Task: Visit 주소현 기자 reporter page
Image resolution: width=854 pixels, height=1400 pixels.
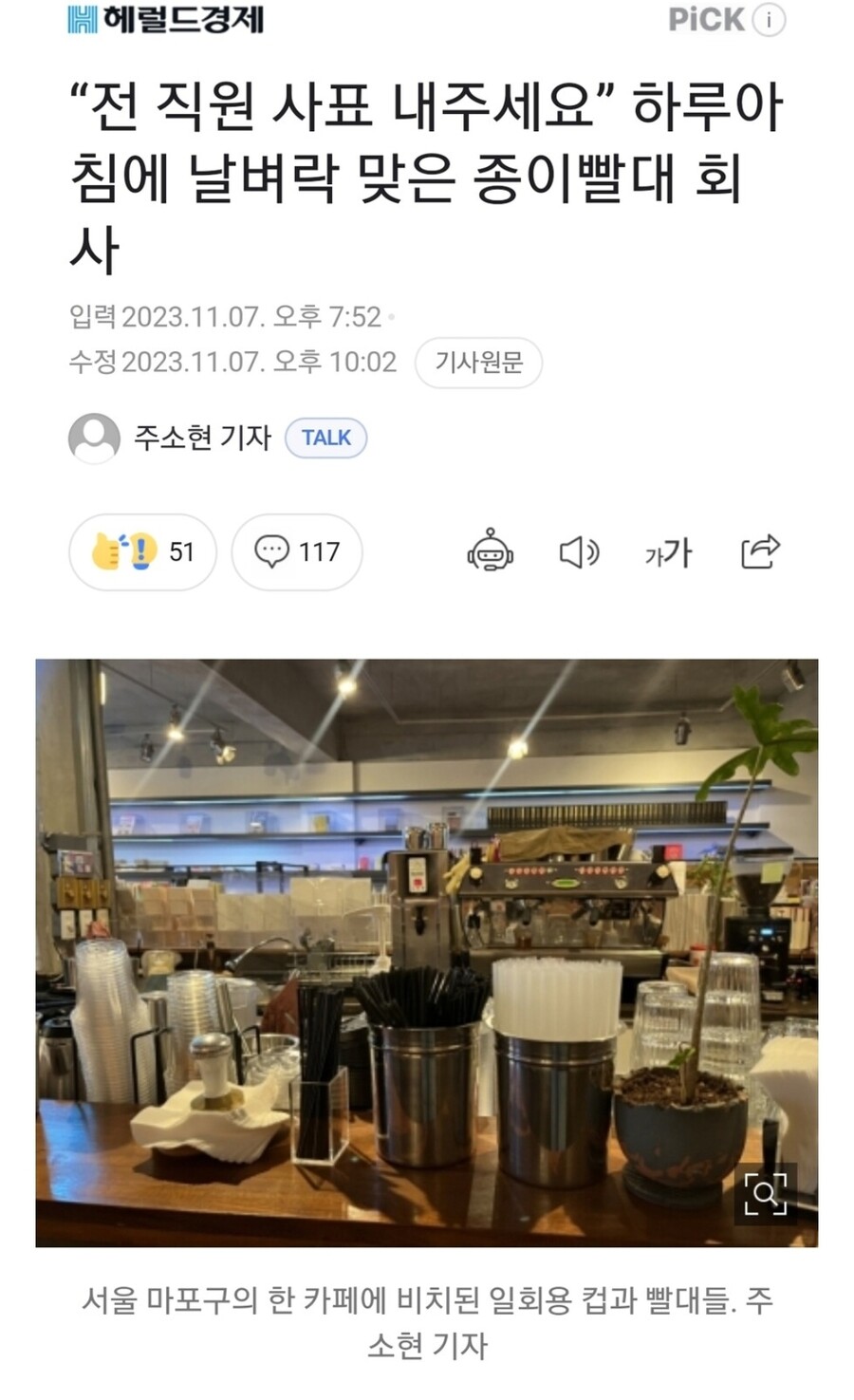Action: tap(202, 438)
